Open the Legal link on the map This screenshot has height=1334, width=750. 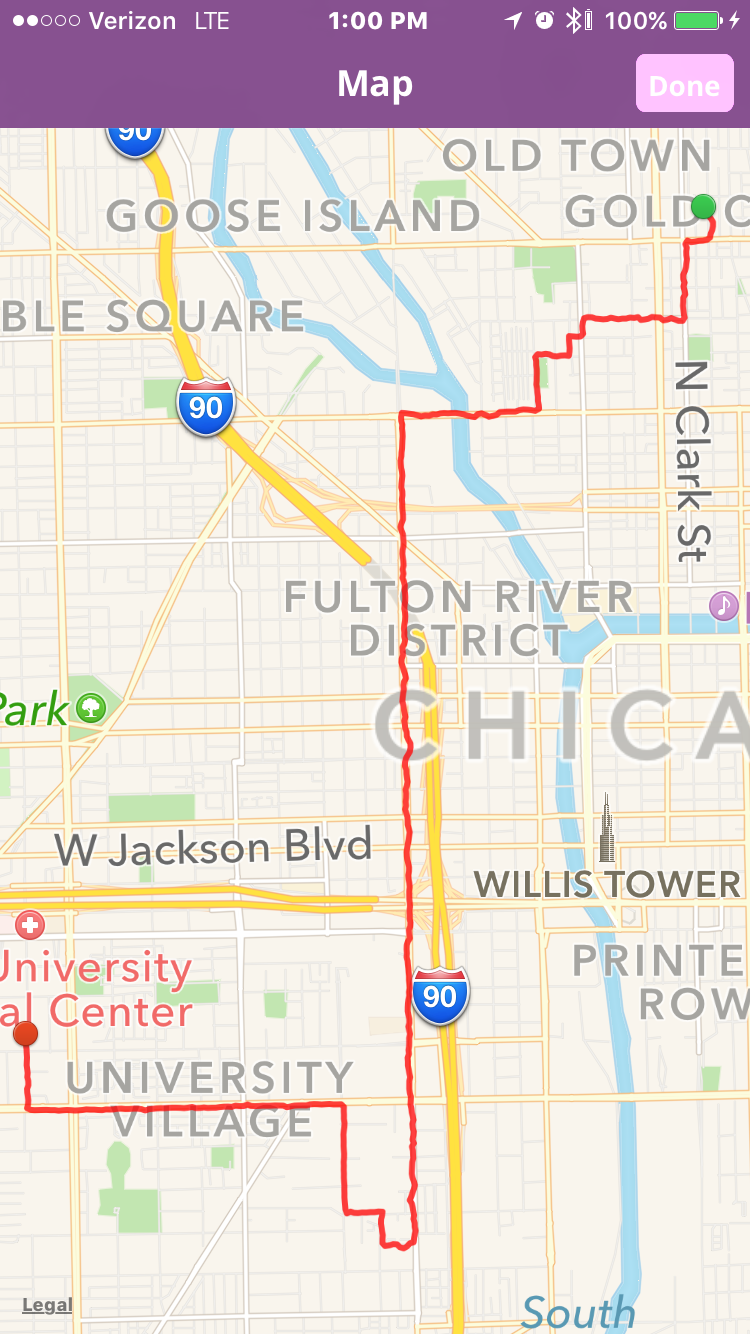[x=47, y=1304]
